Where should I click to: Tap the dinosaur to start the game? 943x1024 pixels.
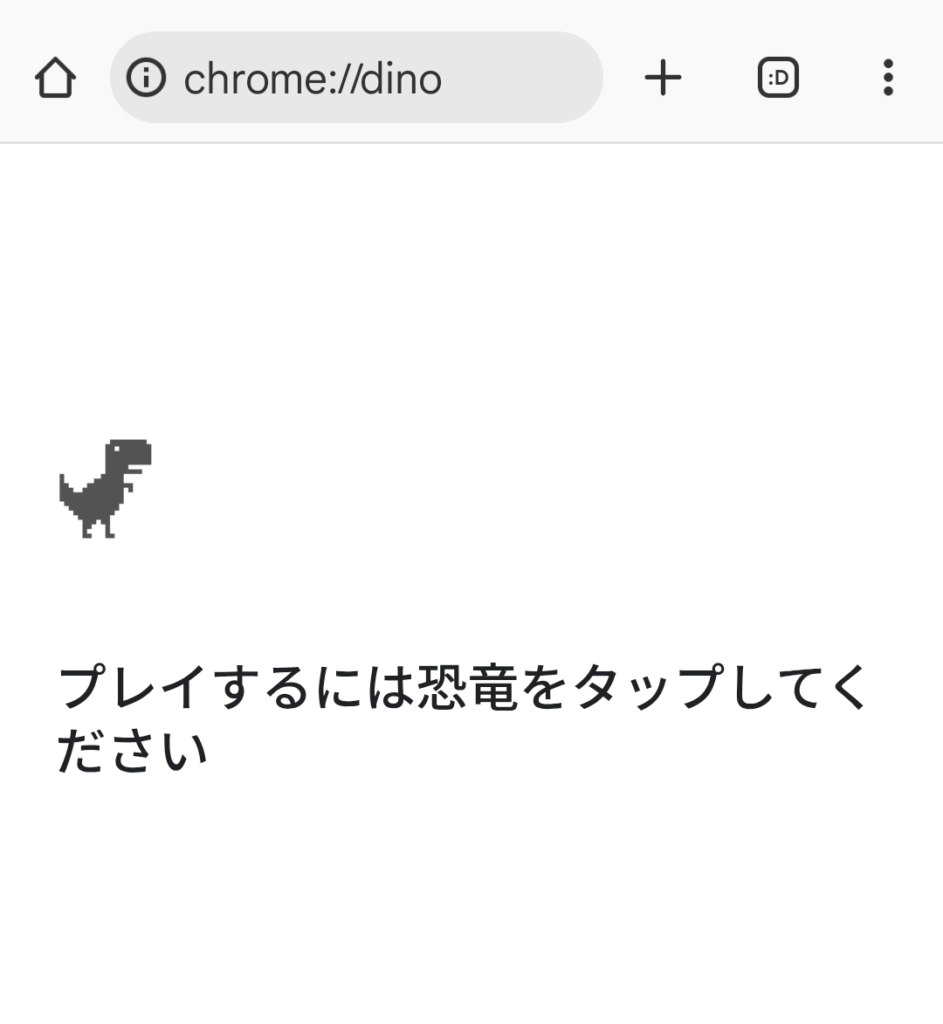(105, 488)
